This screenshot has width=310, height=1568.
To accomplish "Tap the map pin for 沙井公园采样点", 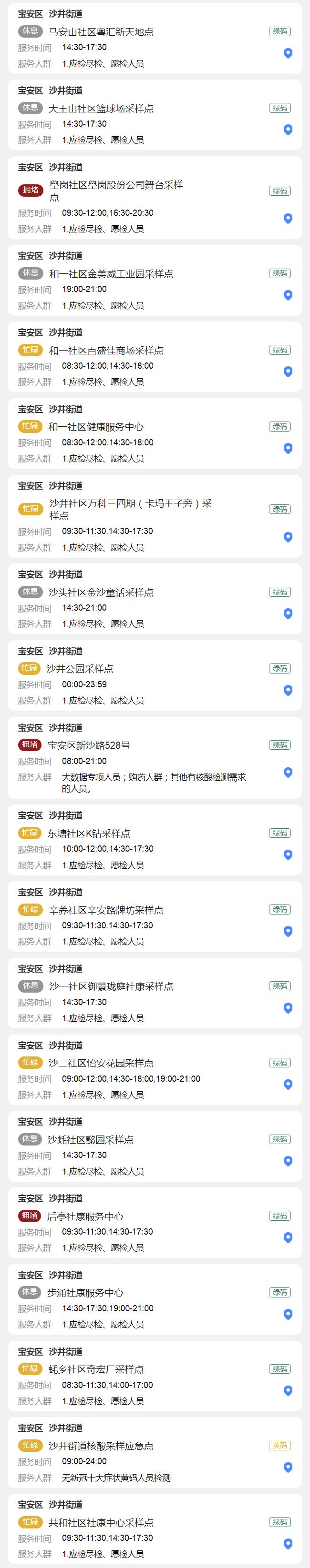I will point(288,690).
